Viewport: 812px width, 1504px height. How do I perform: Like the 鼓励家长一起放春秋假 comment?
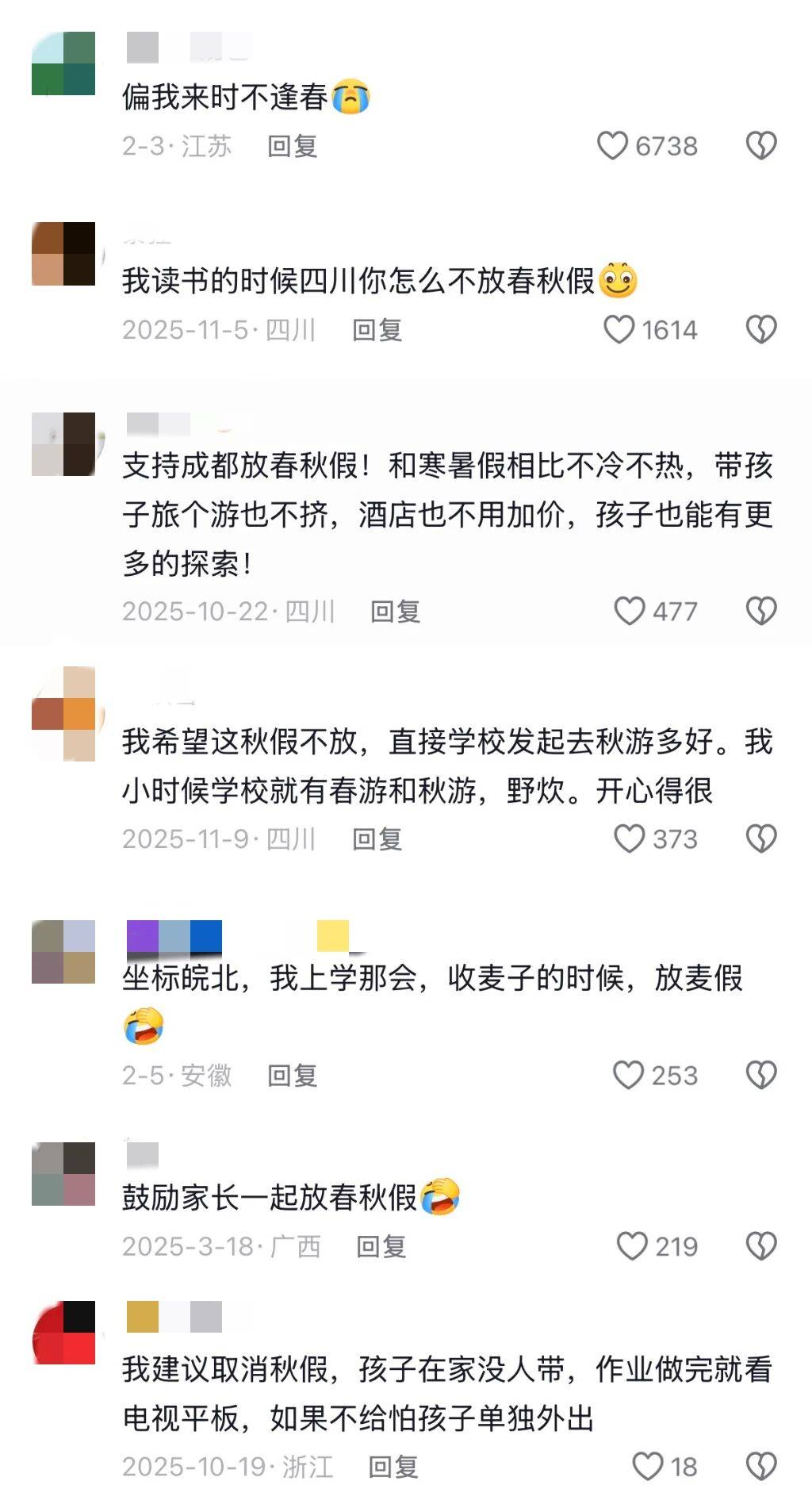coord(632,1246)
